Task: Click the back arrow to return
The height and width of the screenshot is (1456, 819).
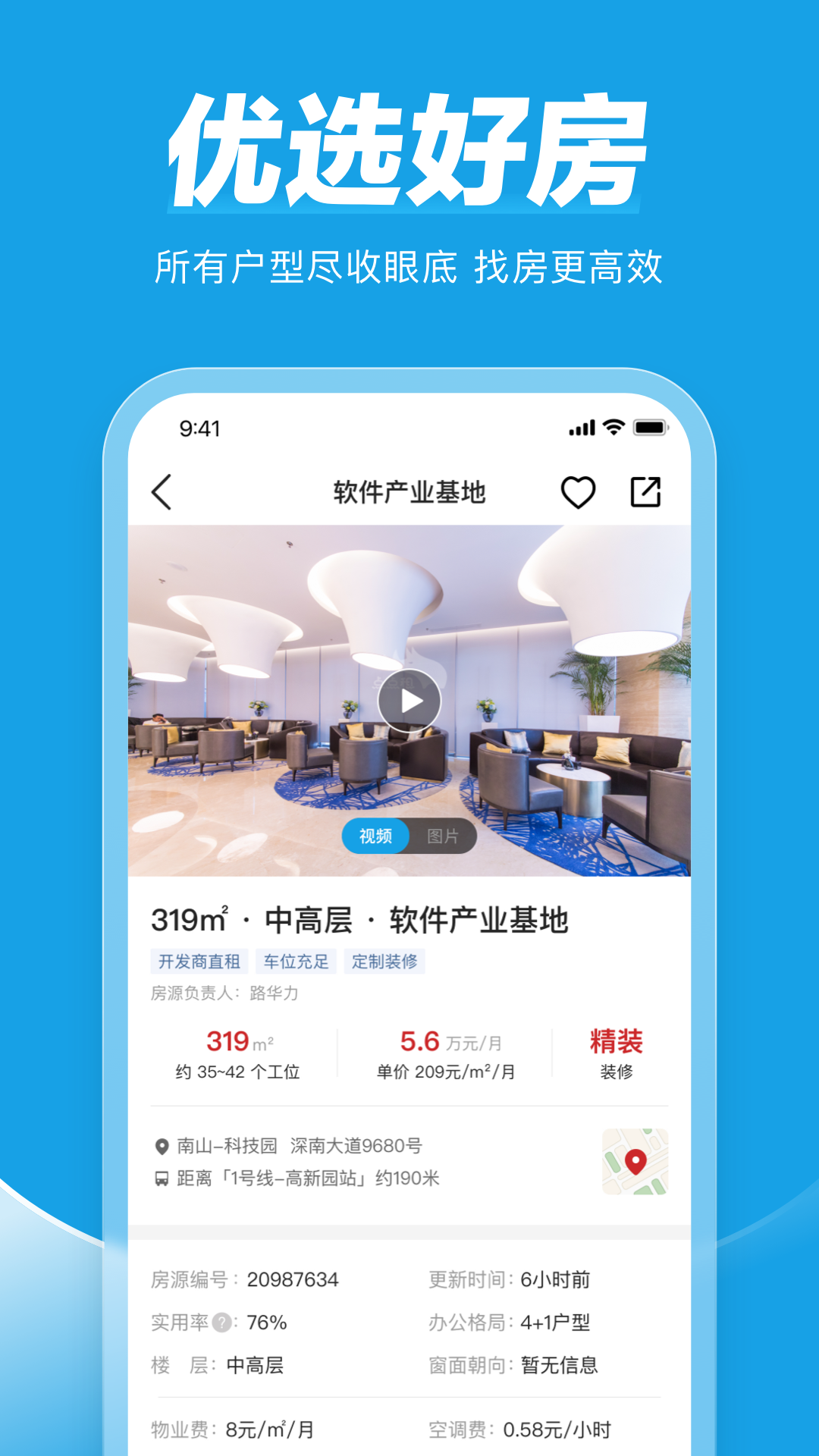Action: (162, 491)
